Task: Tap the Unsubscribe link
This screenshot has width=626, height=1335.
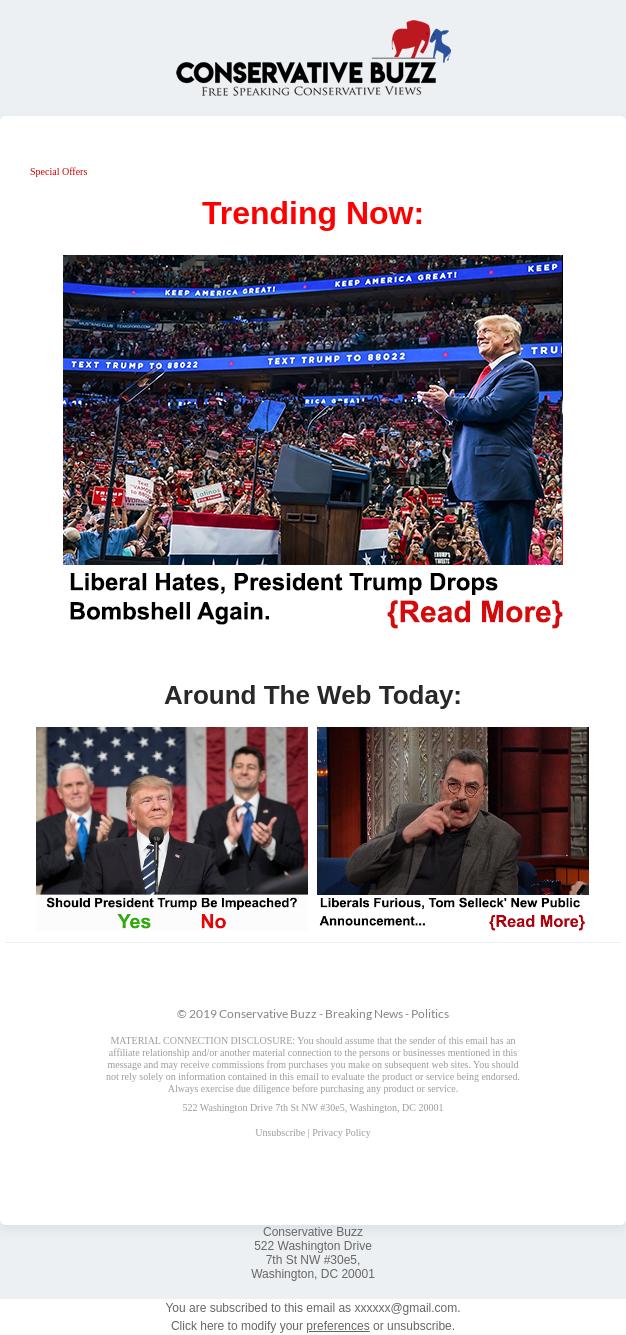Action: point(280,1133)
